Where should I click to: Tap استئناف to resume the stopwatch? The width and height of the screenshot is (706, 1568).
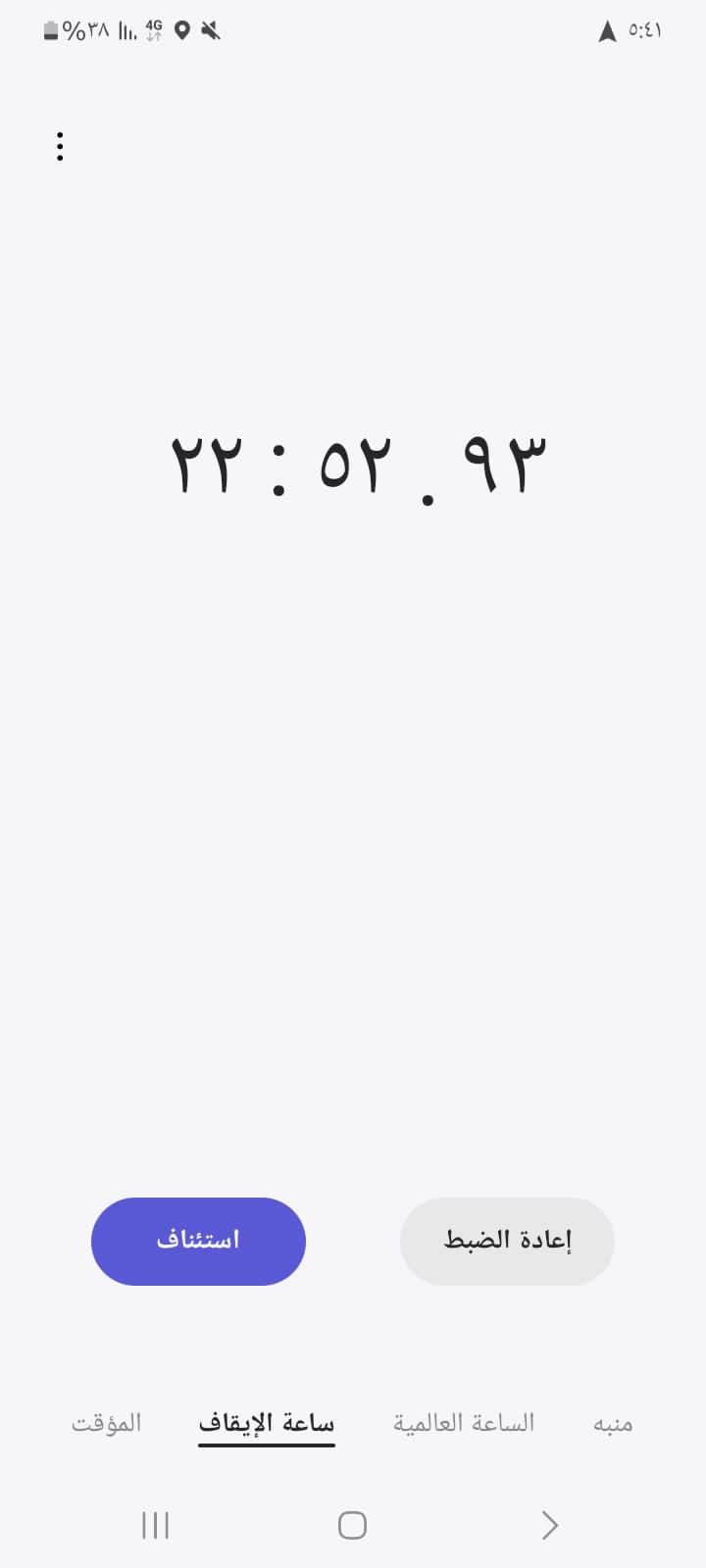pos(198,1241)
